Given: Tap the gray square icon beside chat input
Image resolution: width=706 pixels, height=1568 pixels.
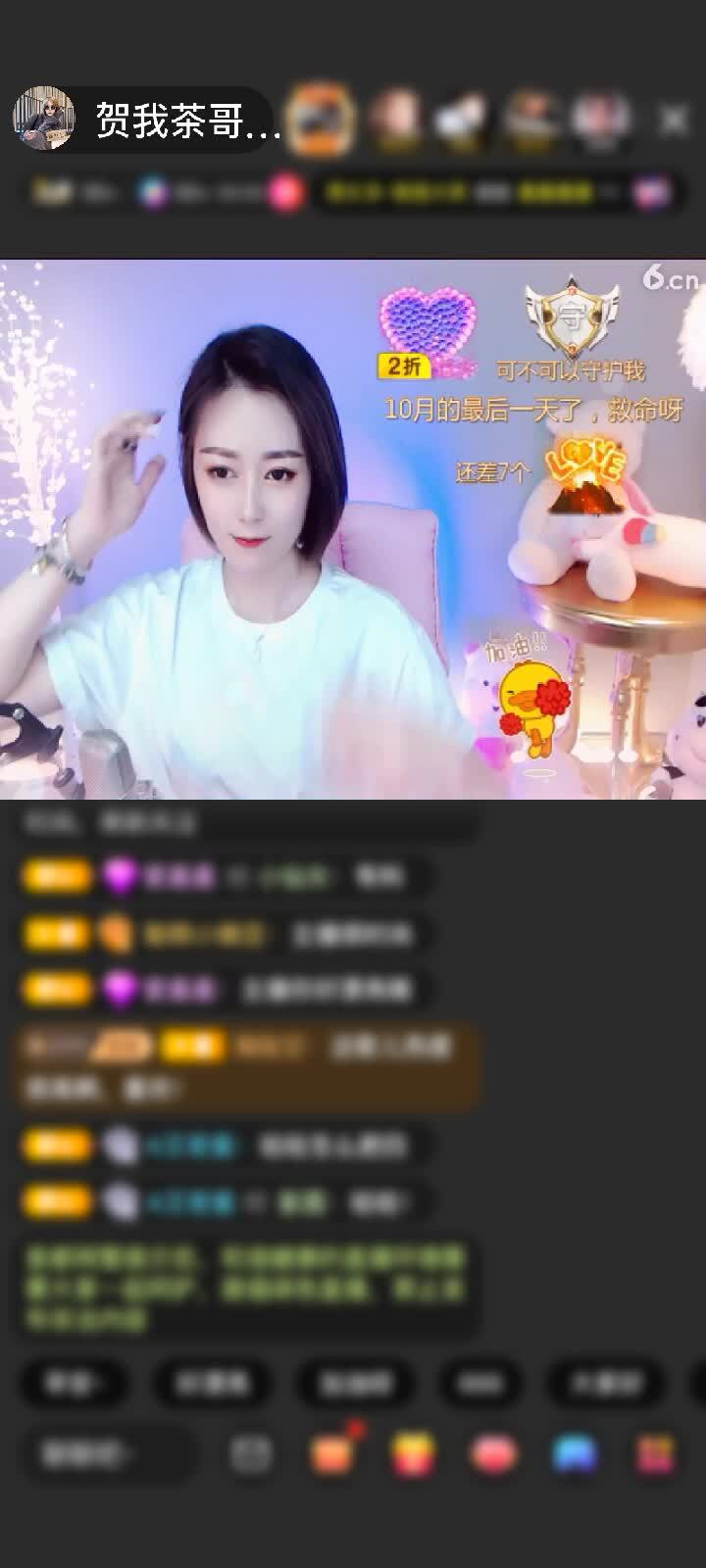Looking at the screenshot, I should [251, 1454].
